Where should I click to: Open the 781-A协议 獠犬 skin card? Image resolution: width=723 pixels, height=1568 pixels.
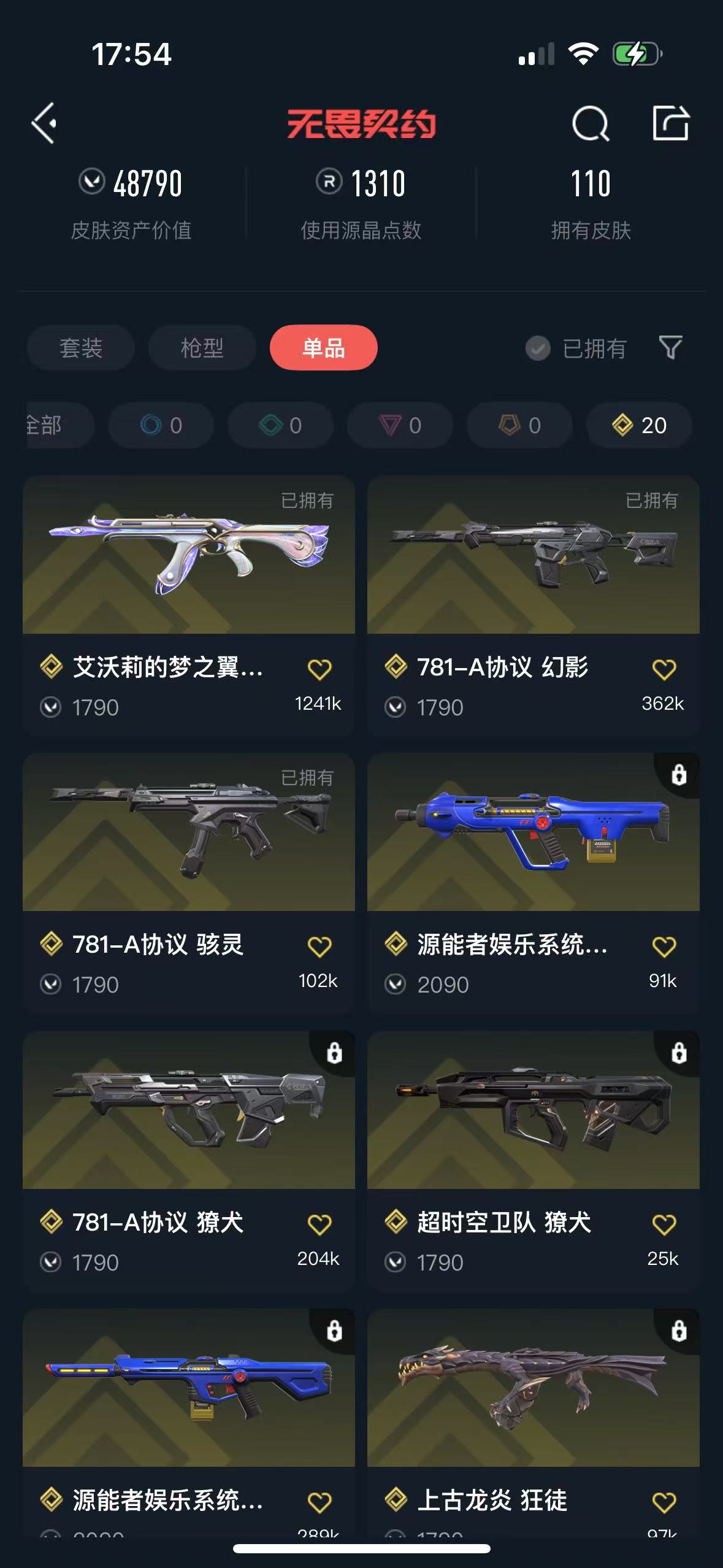point(188,1110)
